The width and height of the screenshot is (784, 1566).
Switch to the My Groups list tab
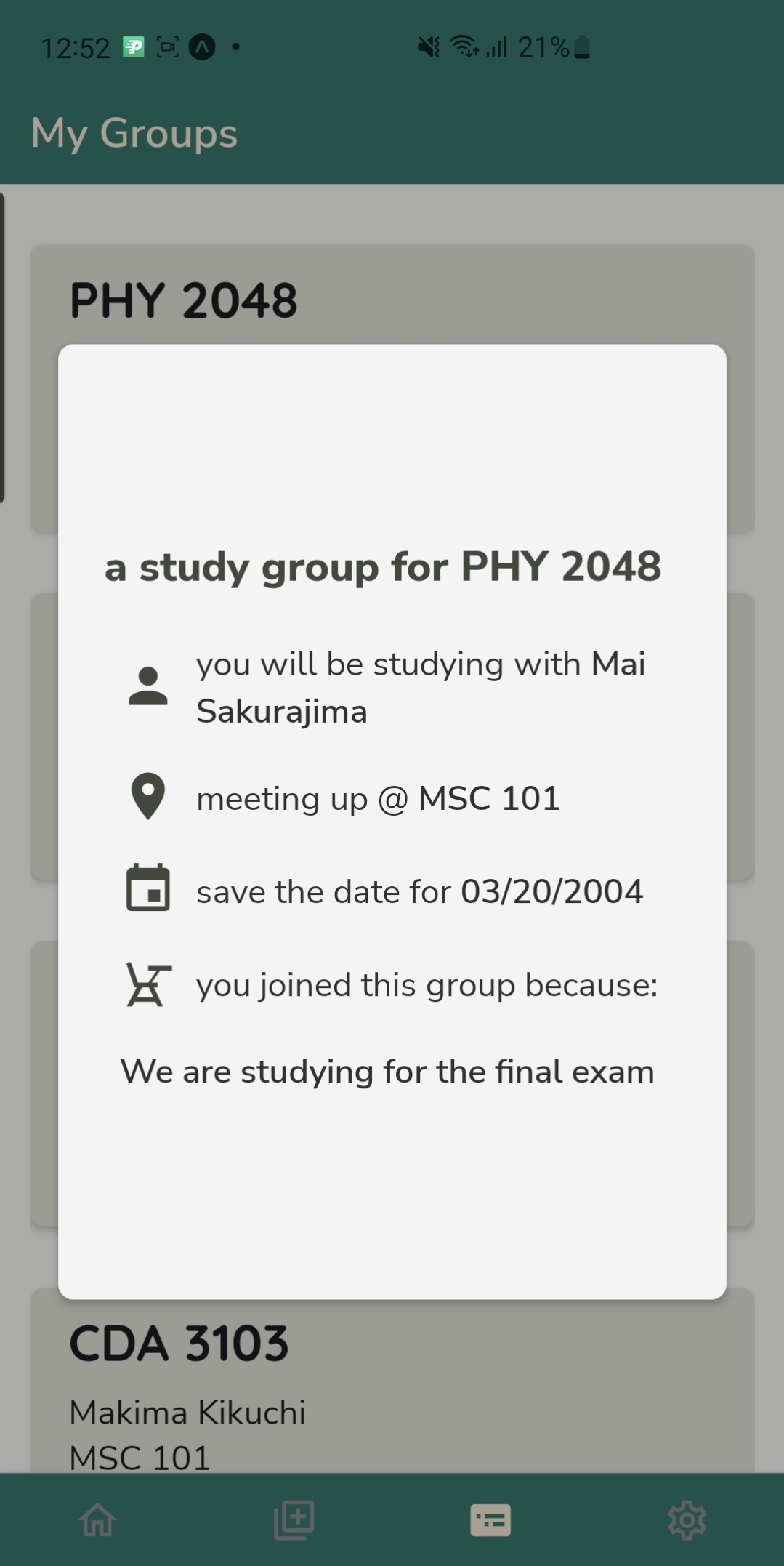point(490,1520)
